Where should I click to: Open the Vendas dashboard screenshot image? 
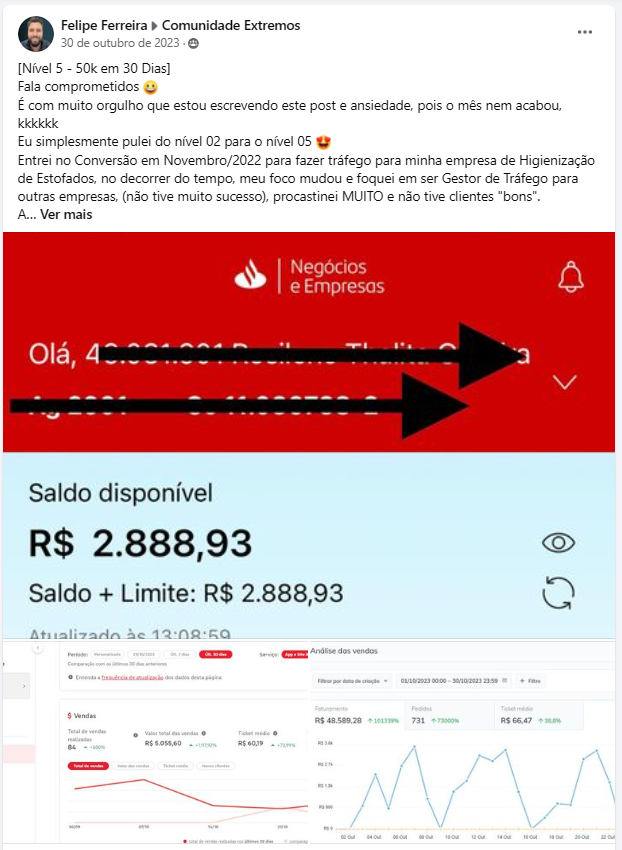[156, 742]
